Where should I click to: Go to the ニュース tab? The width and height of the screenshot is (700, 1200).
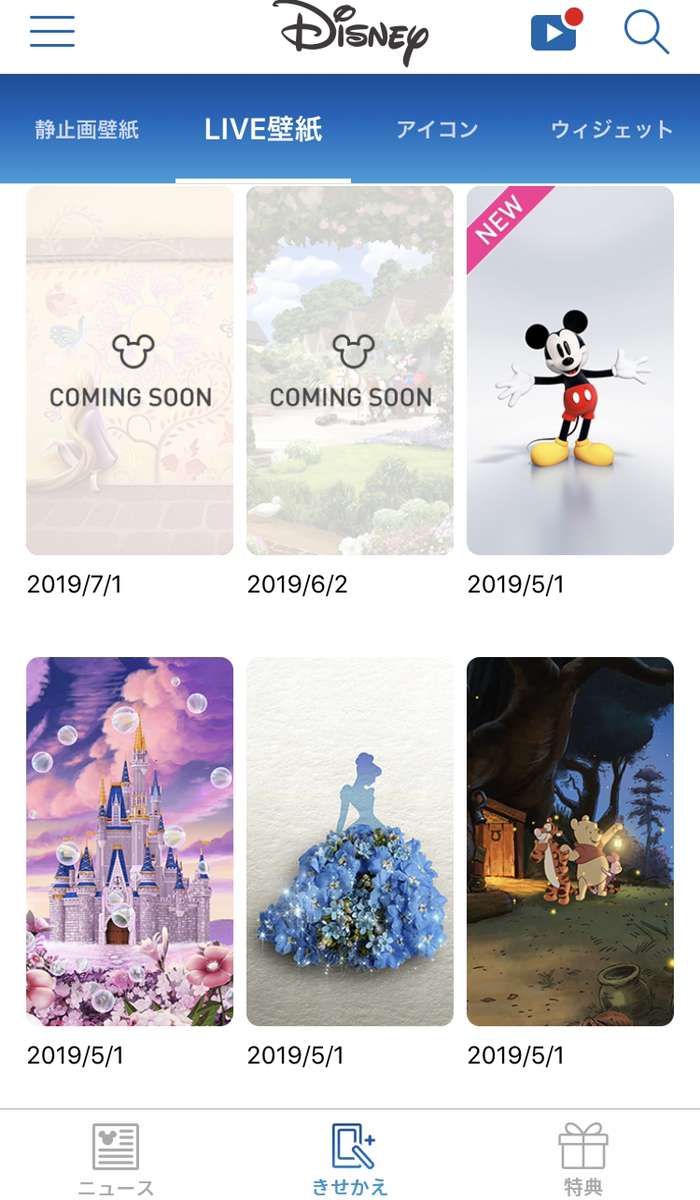click(116, 1158)
